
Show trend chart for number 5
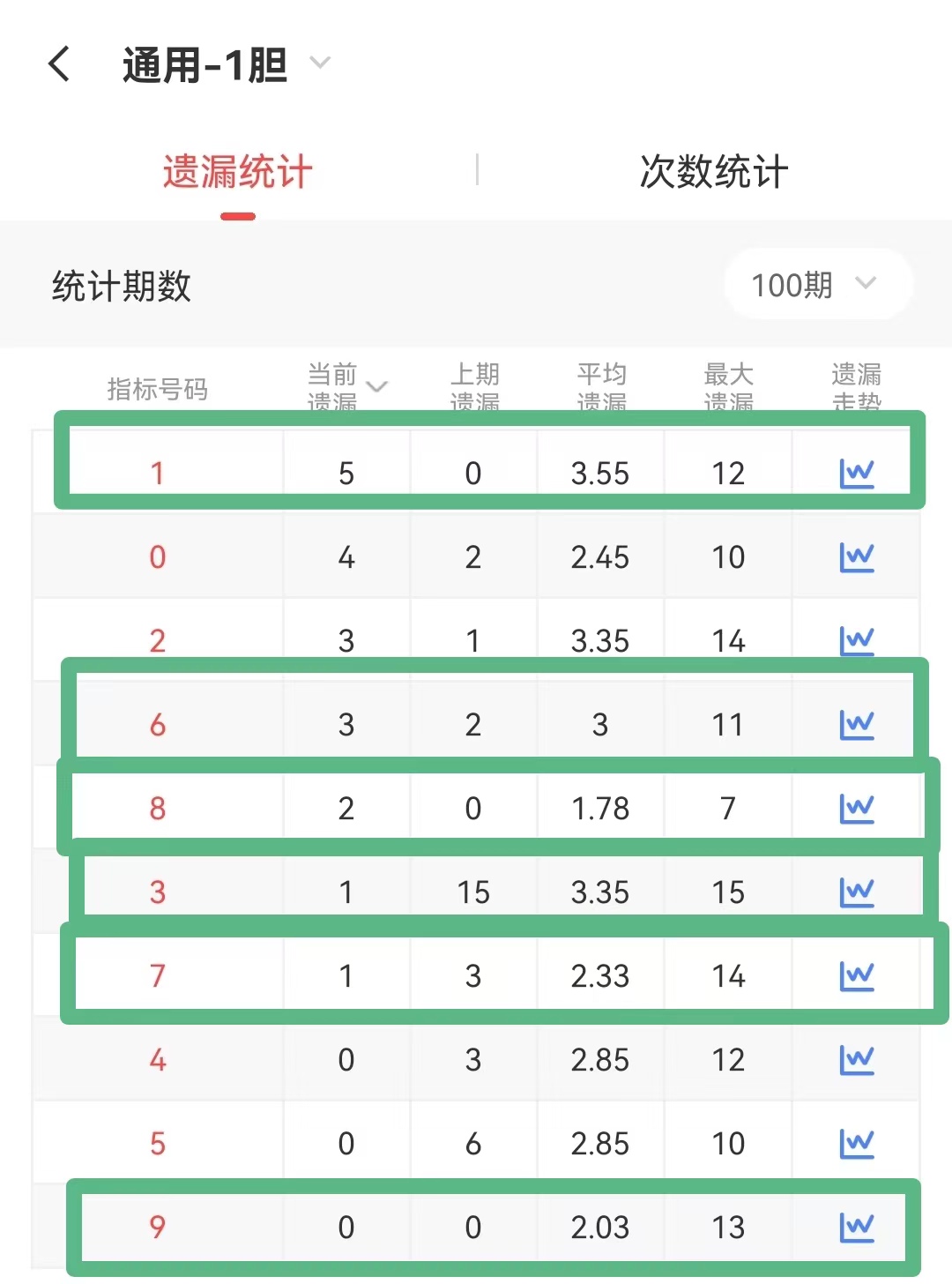[x=856, y=1143]
